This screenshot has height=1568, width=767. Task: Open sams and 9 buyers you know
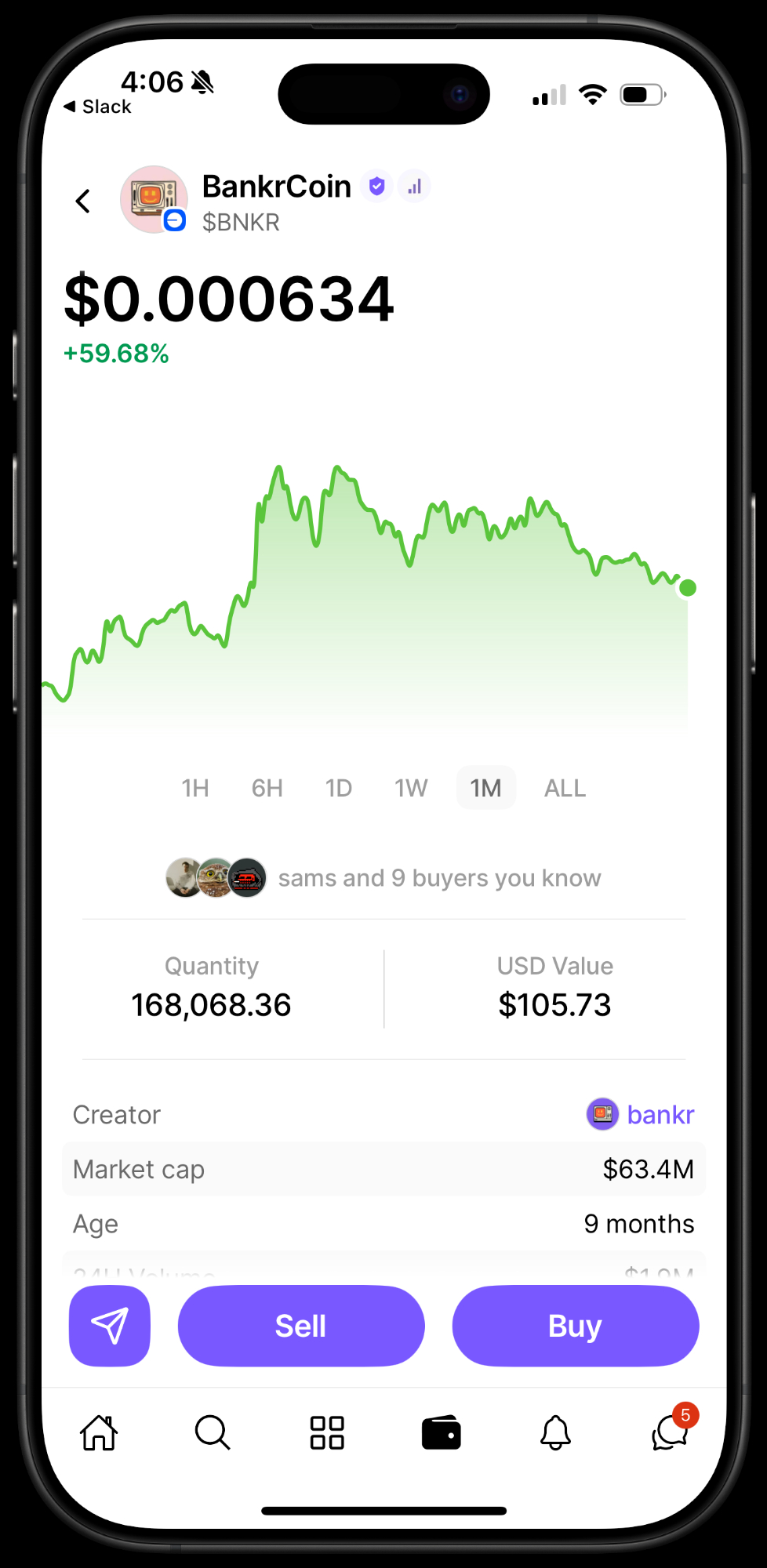(x=383, y=878)
